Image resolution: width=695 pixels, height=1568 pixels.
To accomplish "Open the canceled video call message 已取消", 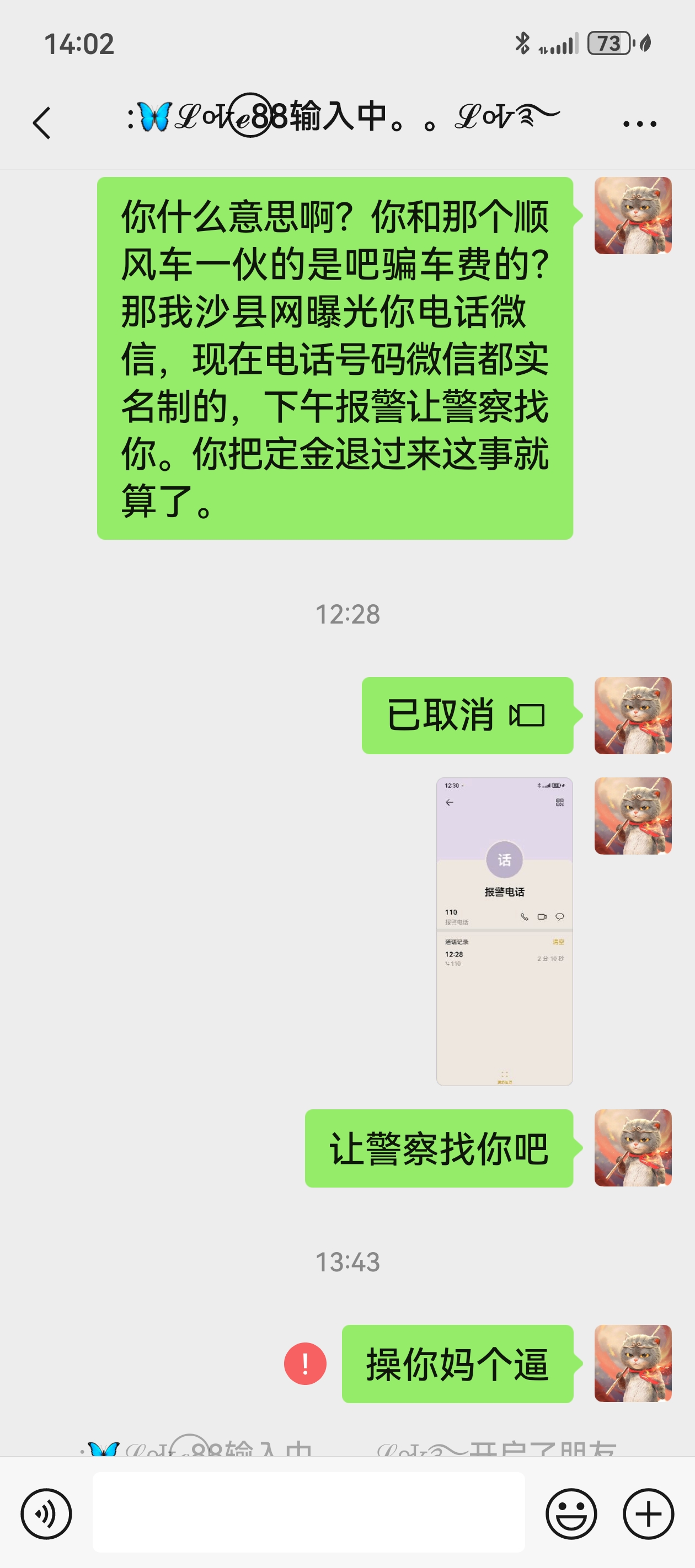I will [467, 715].
